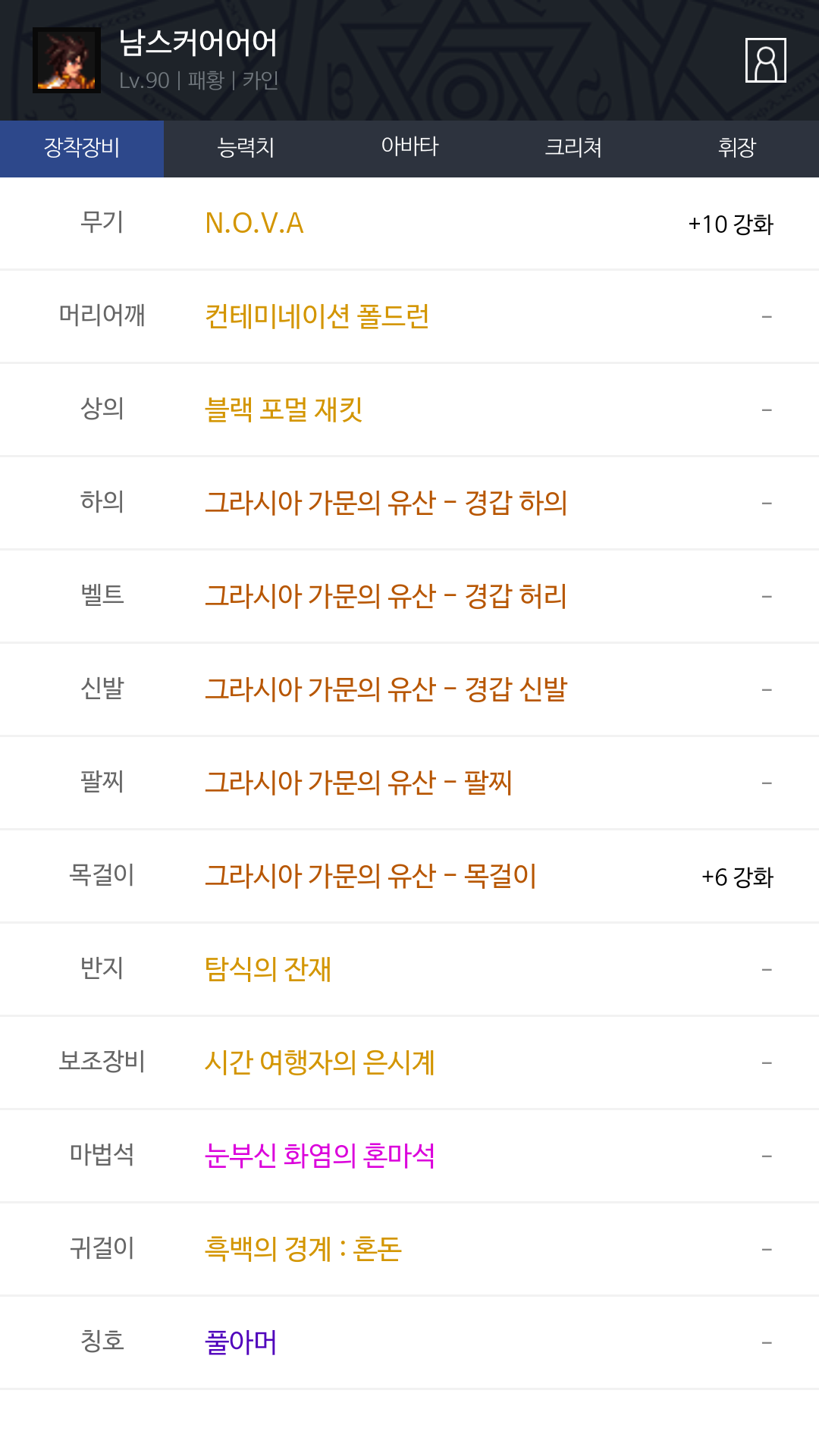This screenshot has width=819, height=1456.
Task: View 그라시아 가문의 유산 - 목걸이 details
Action: (371, 876)
